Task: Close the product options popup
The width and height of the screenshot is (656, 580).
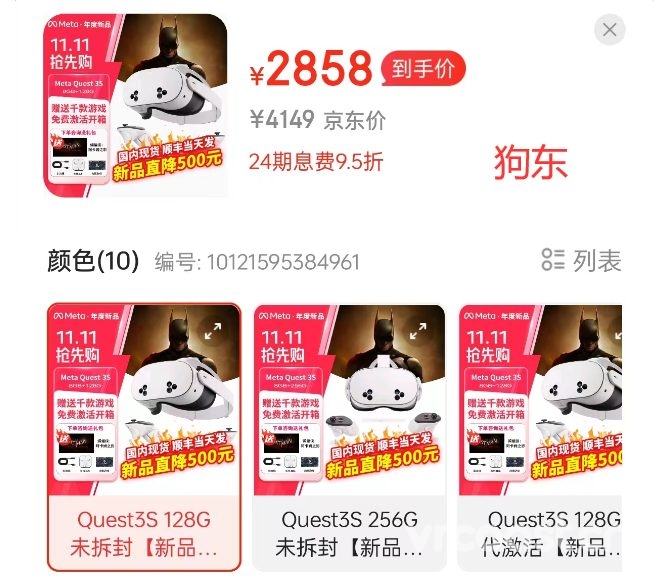Action: pyautogui.click(x=609, y=30)
